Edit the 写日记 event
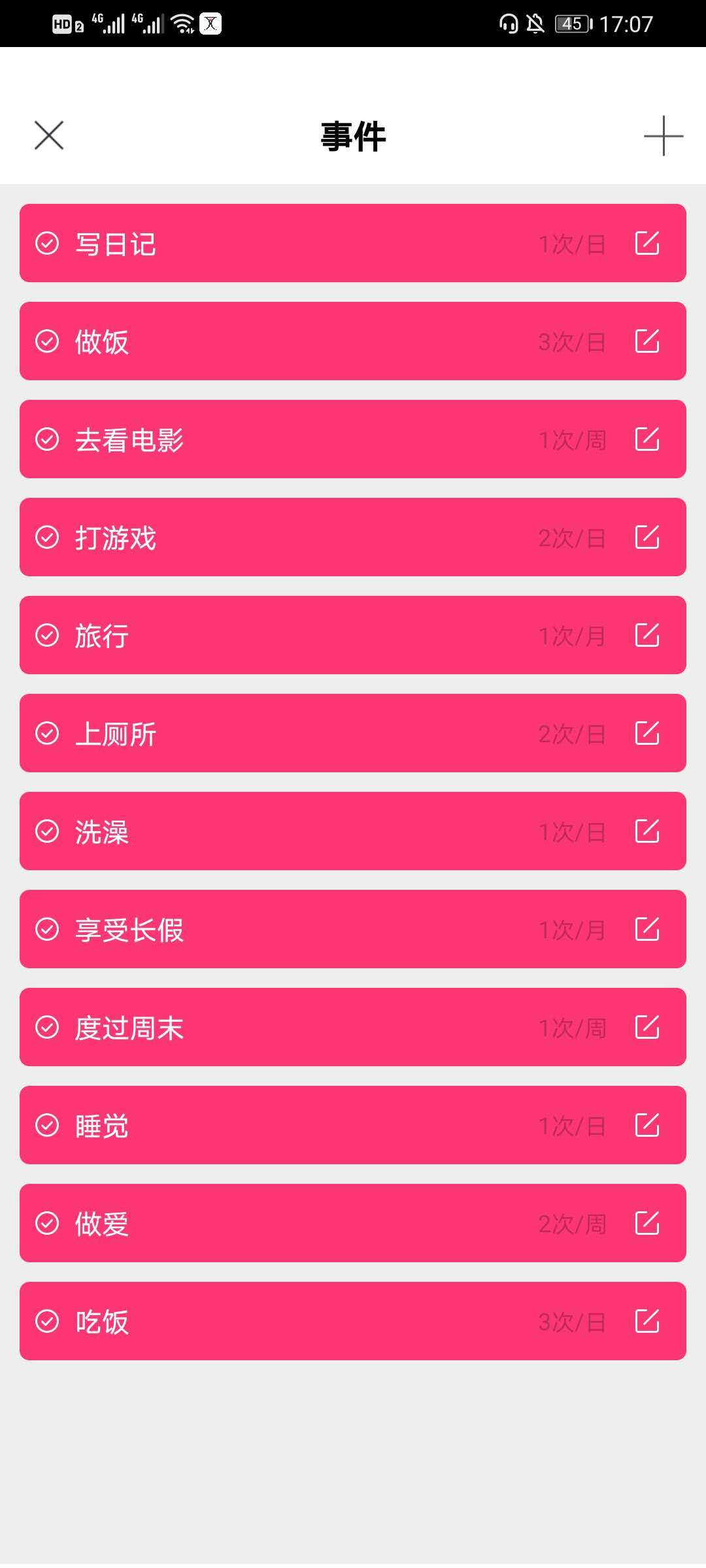 [x=647, y=243]
